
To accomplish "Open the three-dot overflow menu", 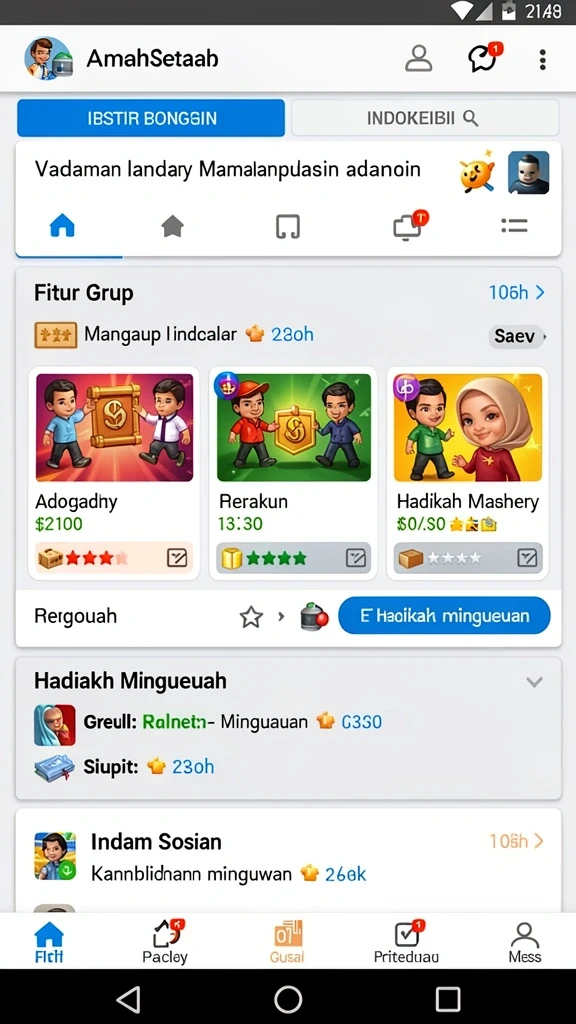I will [x=542, y=59].
